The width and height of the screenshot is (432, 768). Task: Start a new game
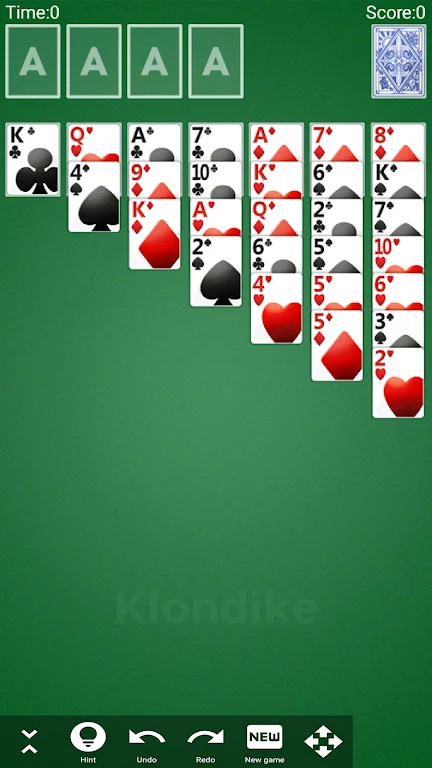pyautogui.click(x=264, y=743)
